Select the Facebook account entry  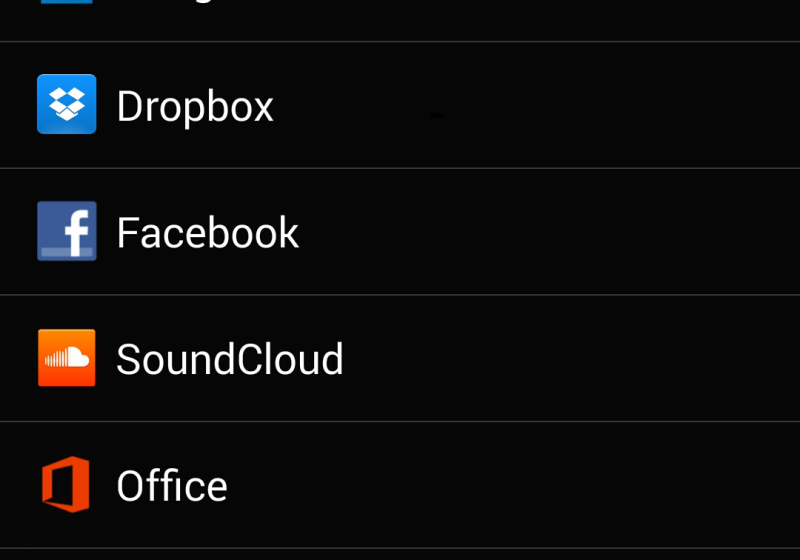(x=207, y=232)
